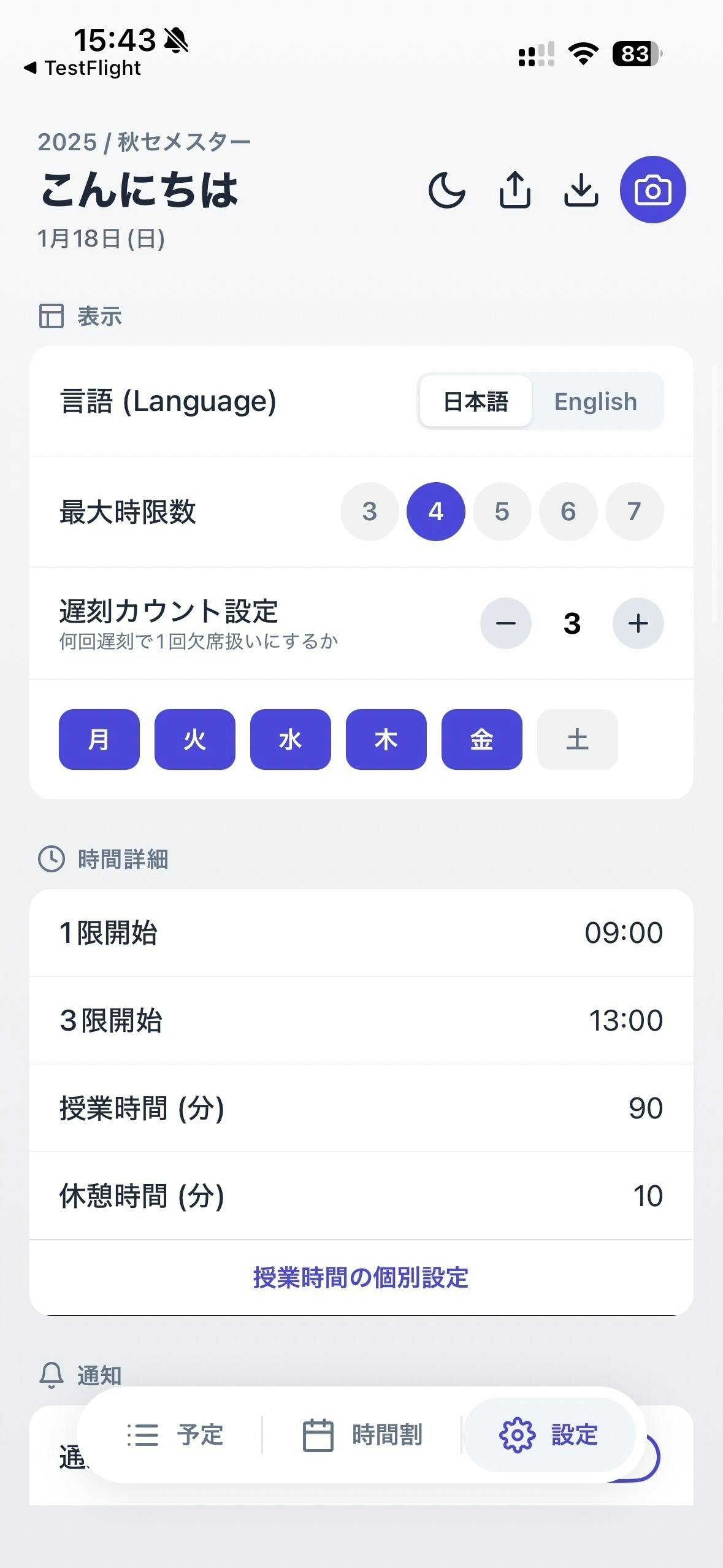Toggle dark mode with the moon icon
Viewport: 723px width, 1568px height.
pyautogui.click(x=446, y=190)
